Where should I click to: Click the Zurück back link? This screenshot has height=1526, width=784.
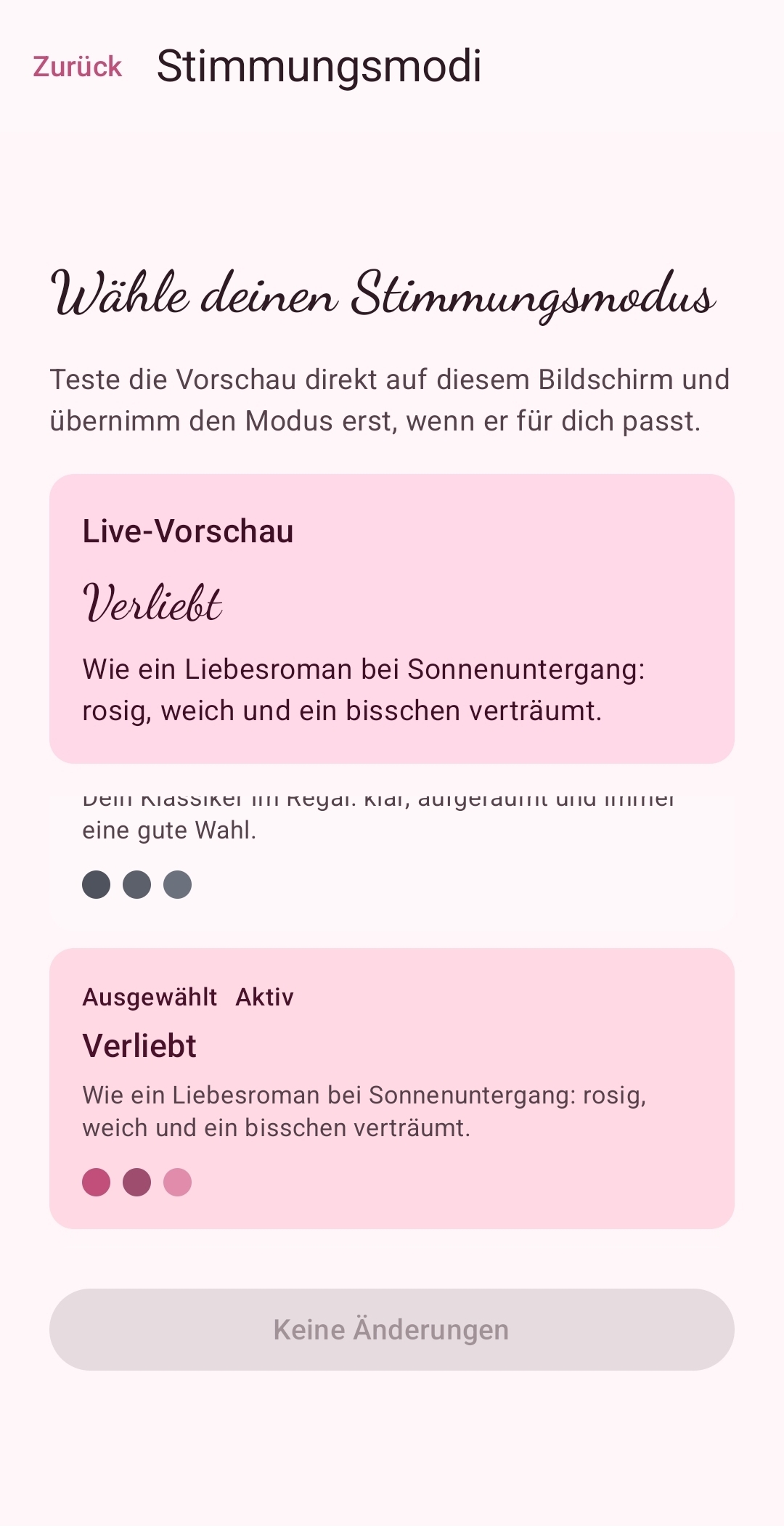tap(77, 67)
